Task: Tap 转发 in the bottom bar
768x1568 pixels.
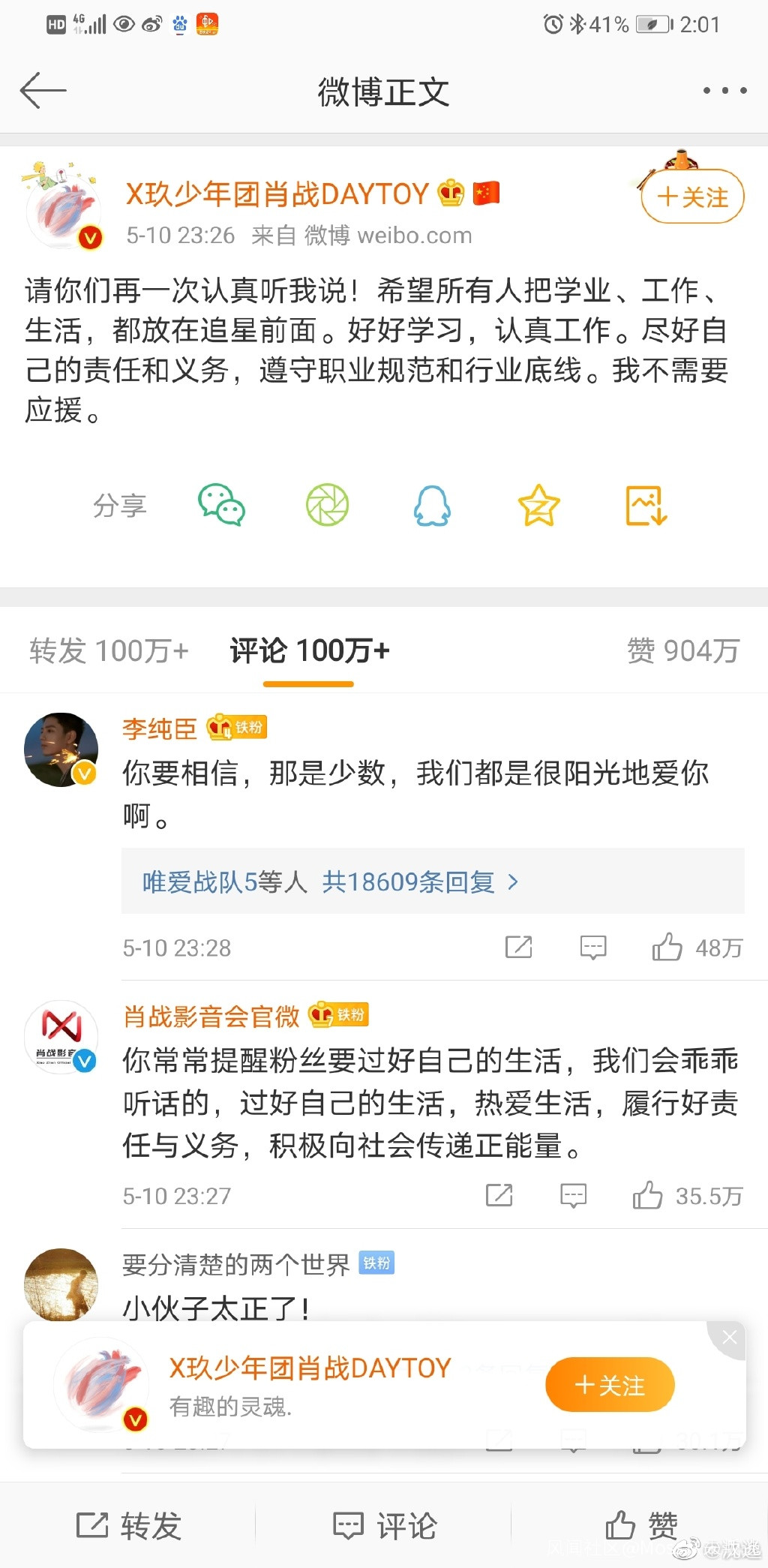Action: [129, 1526]
